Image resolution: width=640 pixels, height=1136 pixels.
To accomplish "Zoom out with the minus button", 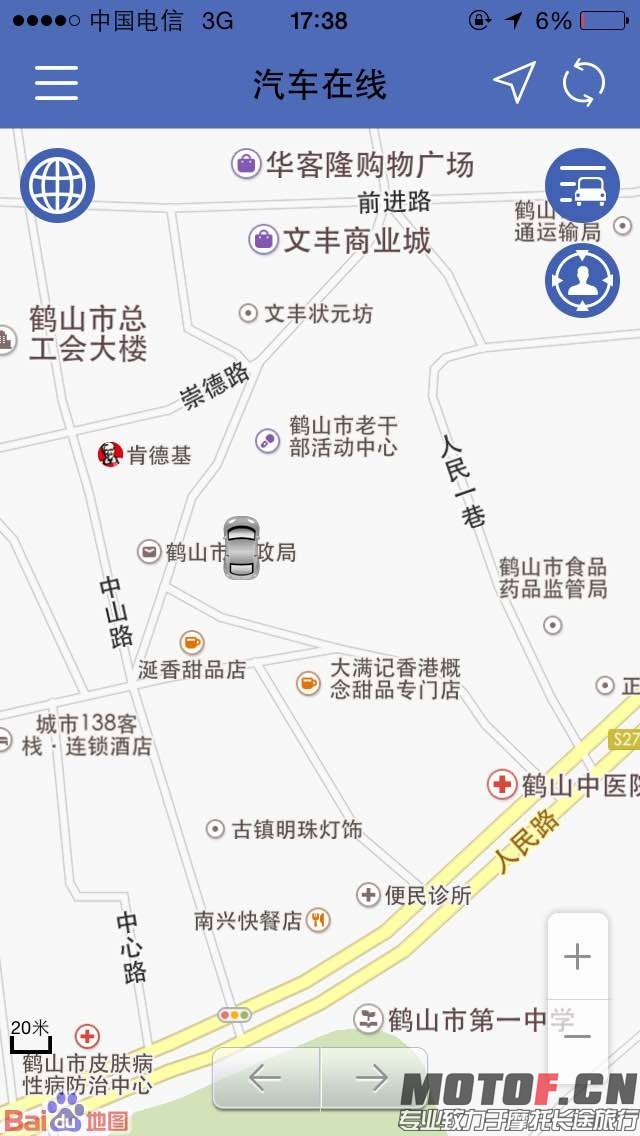I will point(577,1036).
